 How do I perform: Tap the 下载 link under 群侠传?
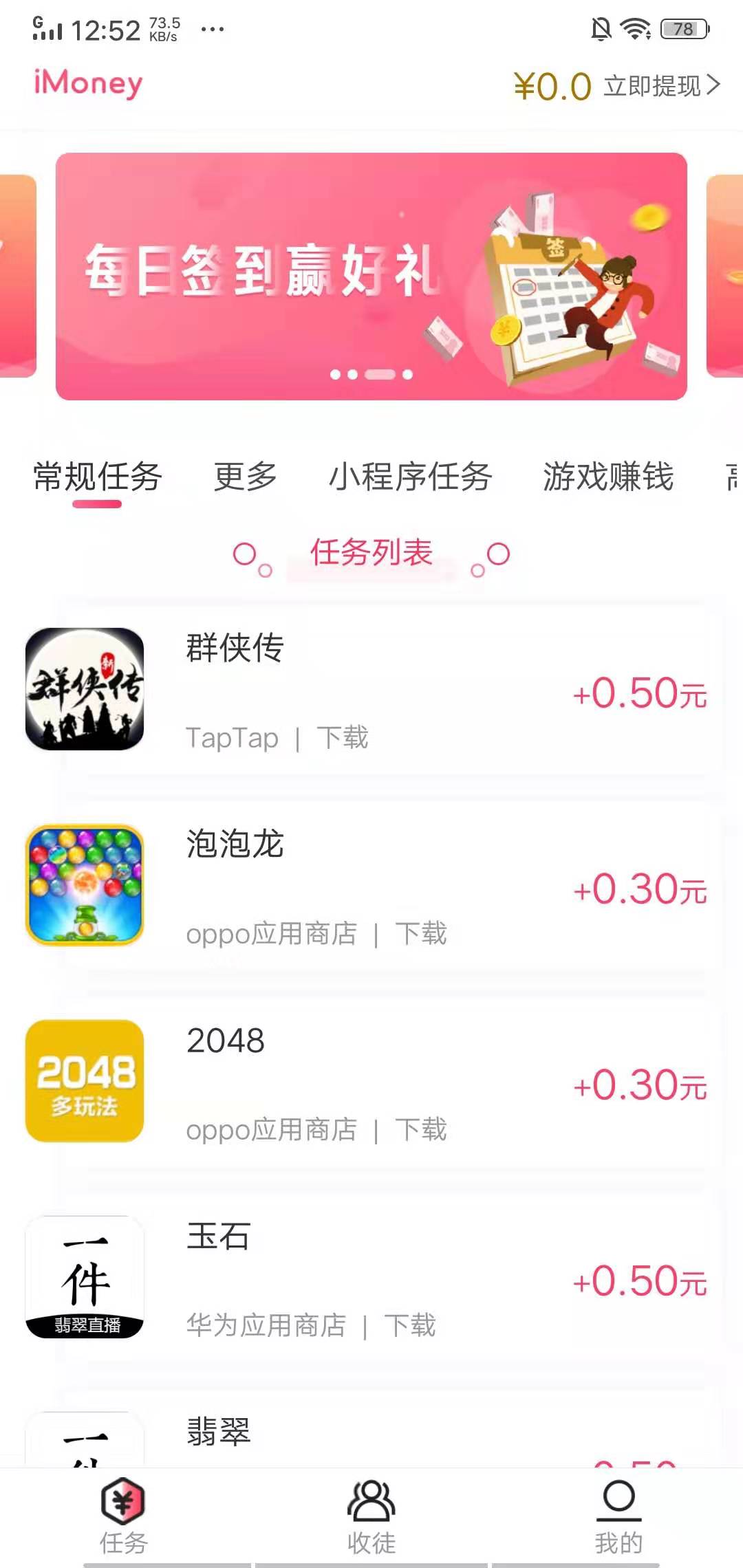tap(343, 738)
